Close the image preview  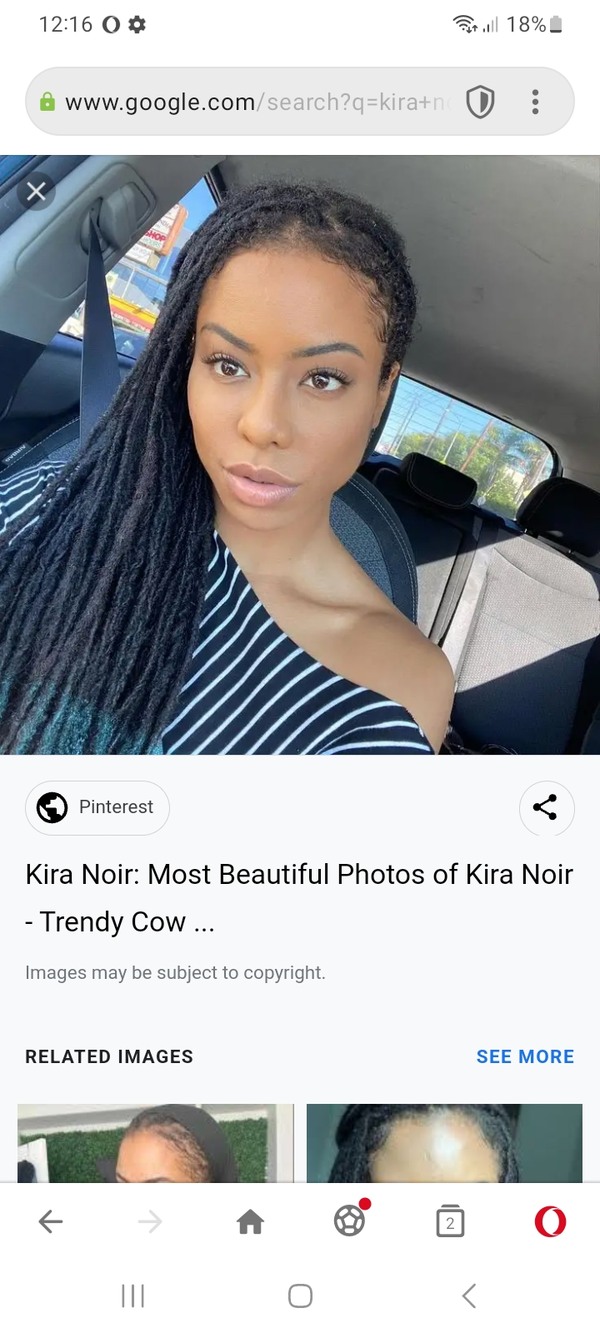36,191
